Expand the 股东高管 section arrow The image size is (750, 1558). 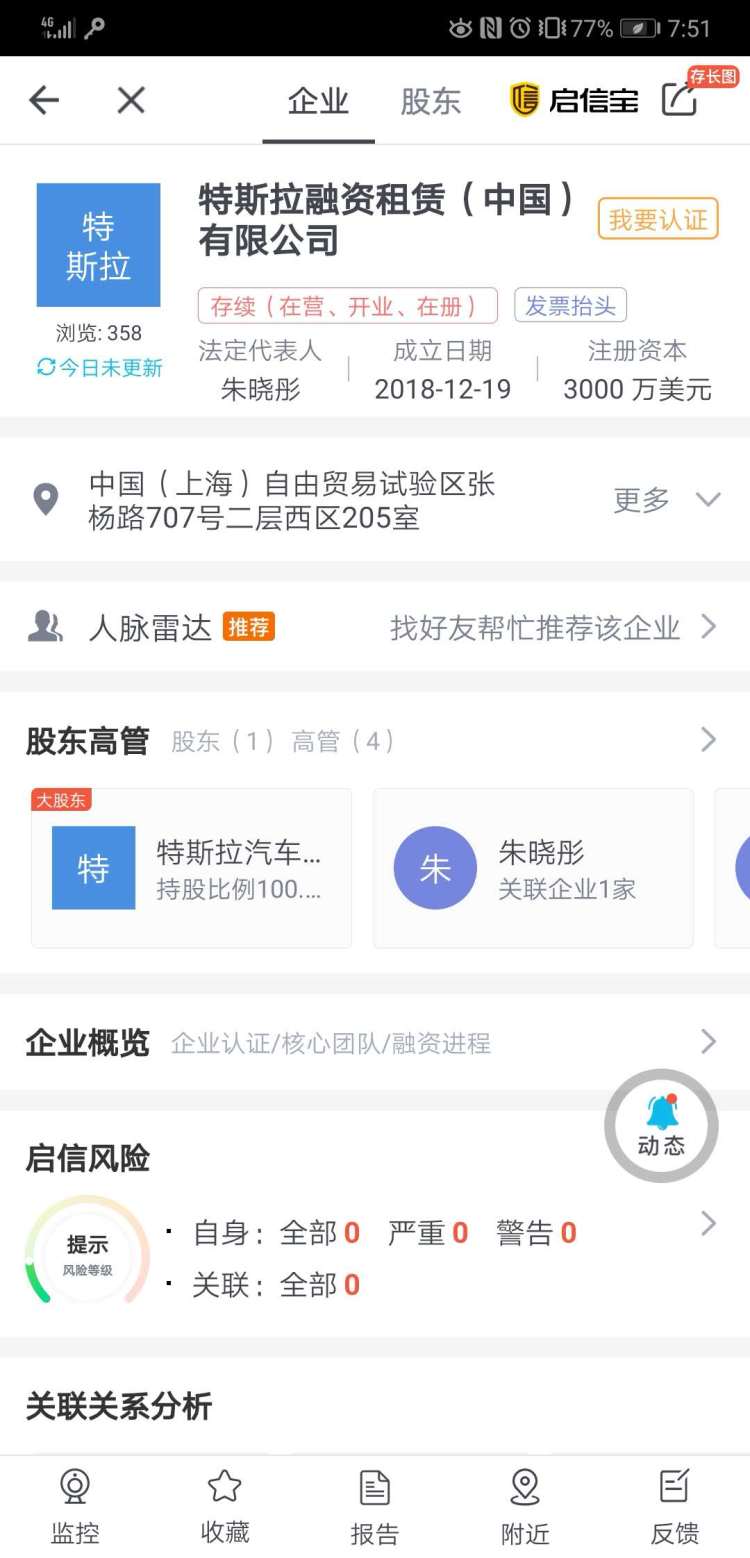tap(710, 740)
